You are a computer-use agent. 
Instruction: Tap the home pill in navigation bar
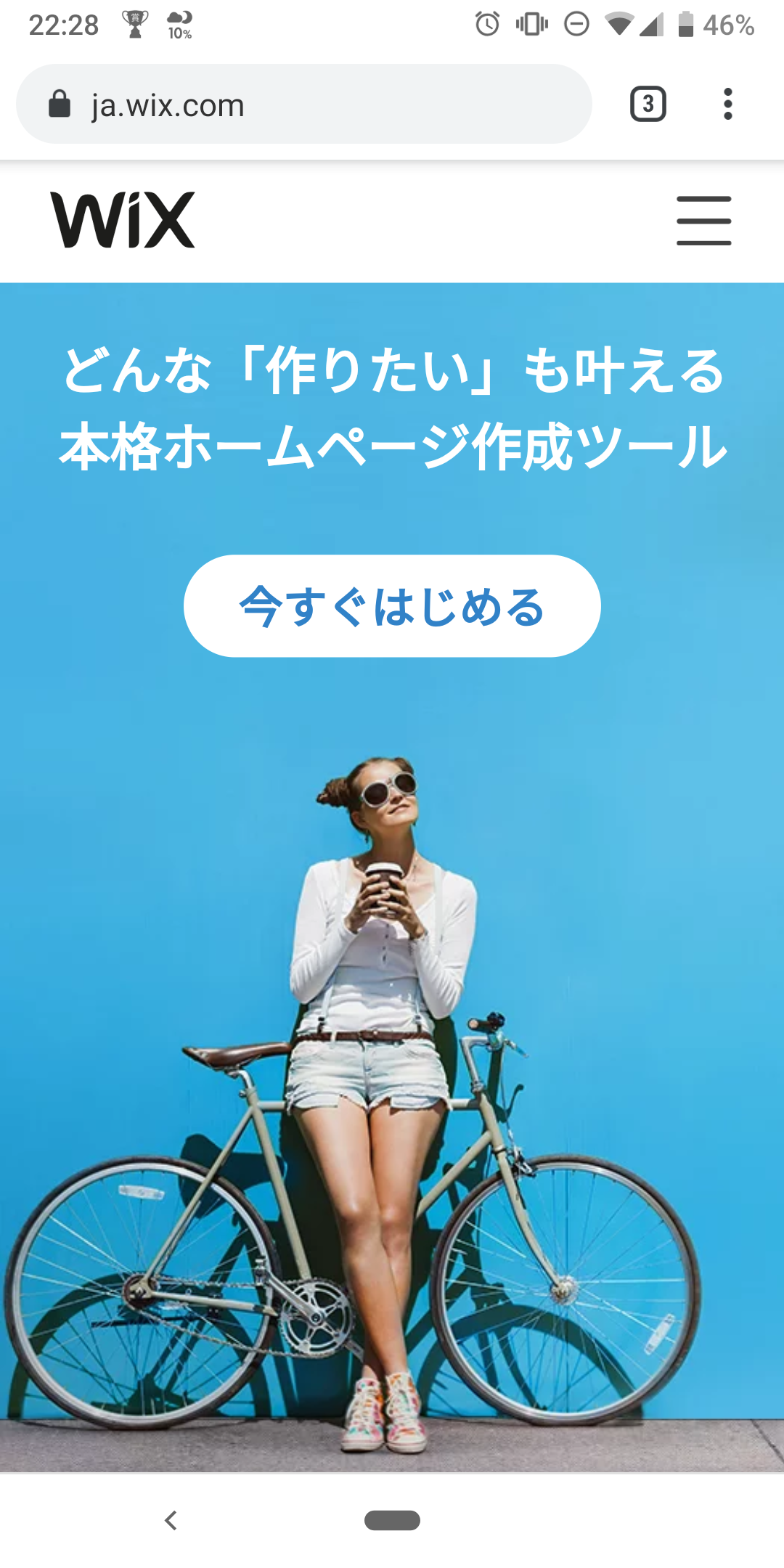pyautogui.click(x=392, y=1520)
